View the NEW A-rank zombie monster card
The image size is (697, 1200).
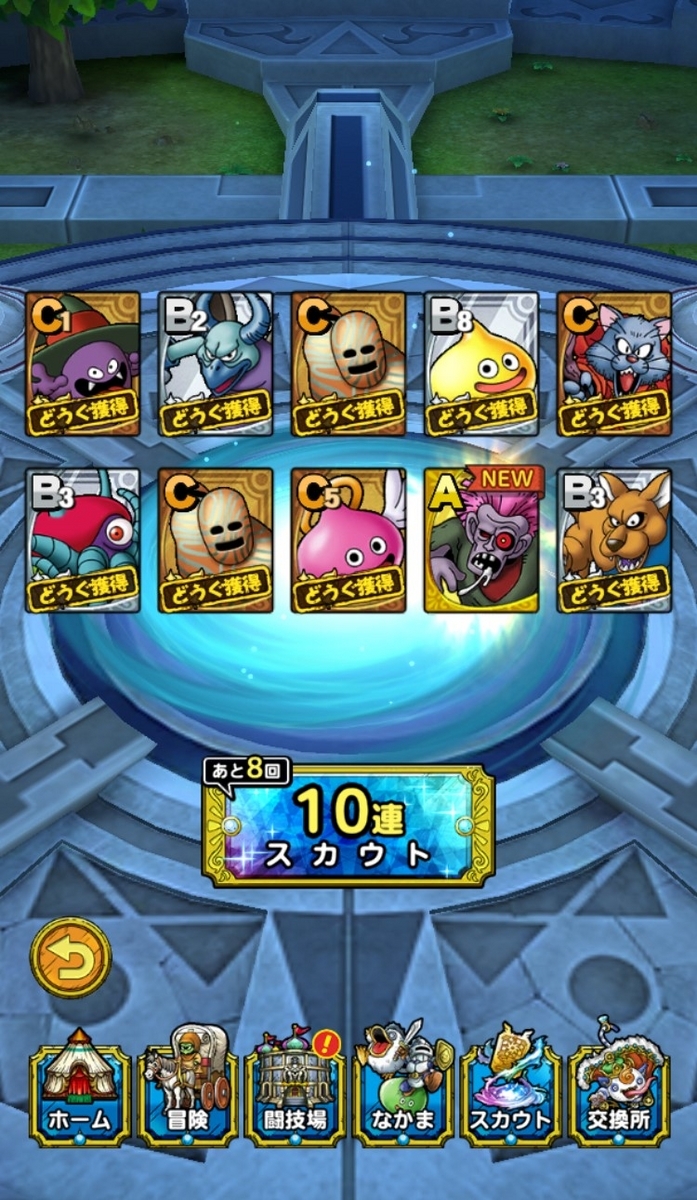coord(481,540)
